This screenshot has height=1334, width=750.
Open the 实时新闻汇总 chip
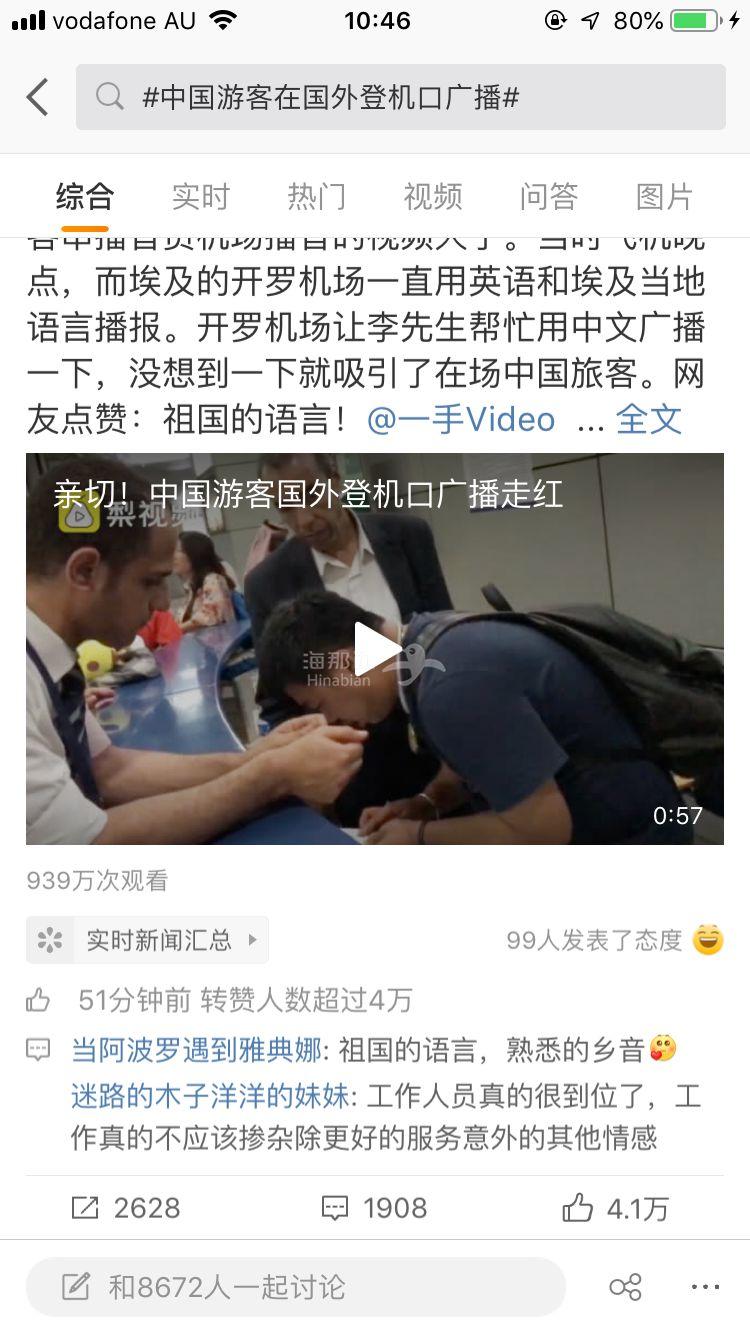point(148,940)
